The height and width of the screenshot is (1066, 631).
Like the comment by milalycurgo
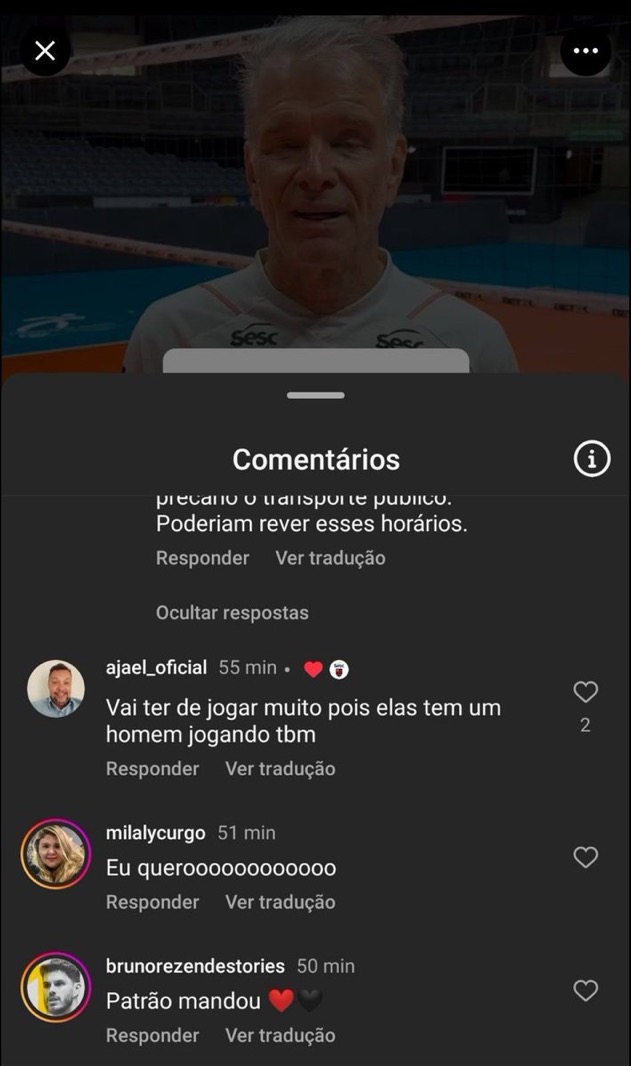[585, 857]
